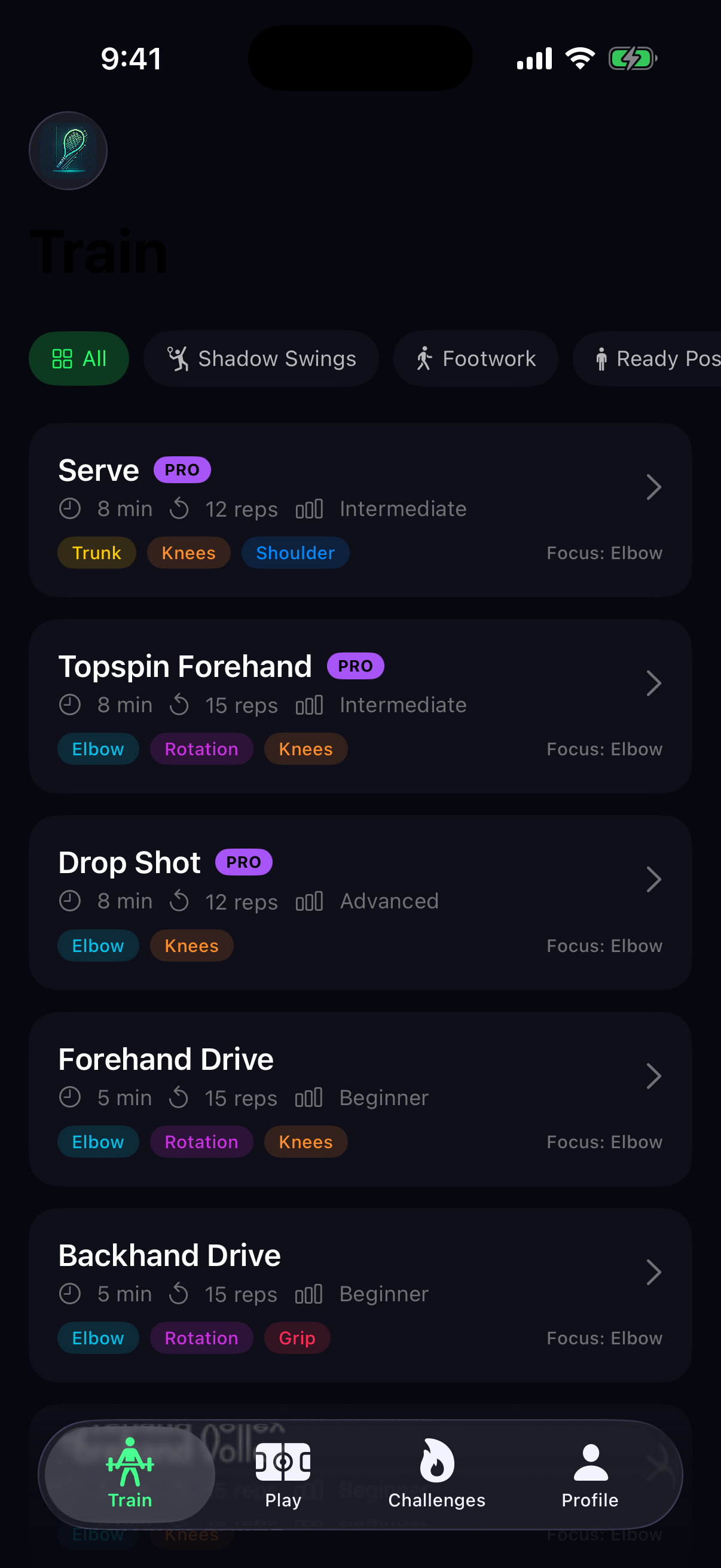Open the Profile tab

point(589,1473)
